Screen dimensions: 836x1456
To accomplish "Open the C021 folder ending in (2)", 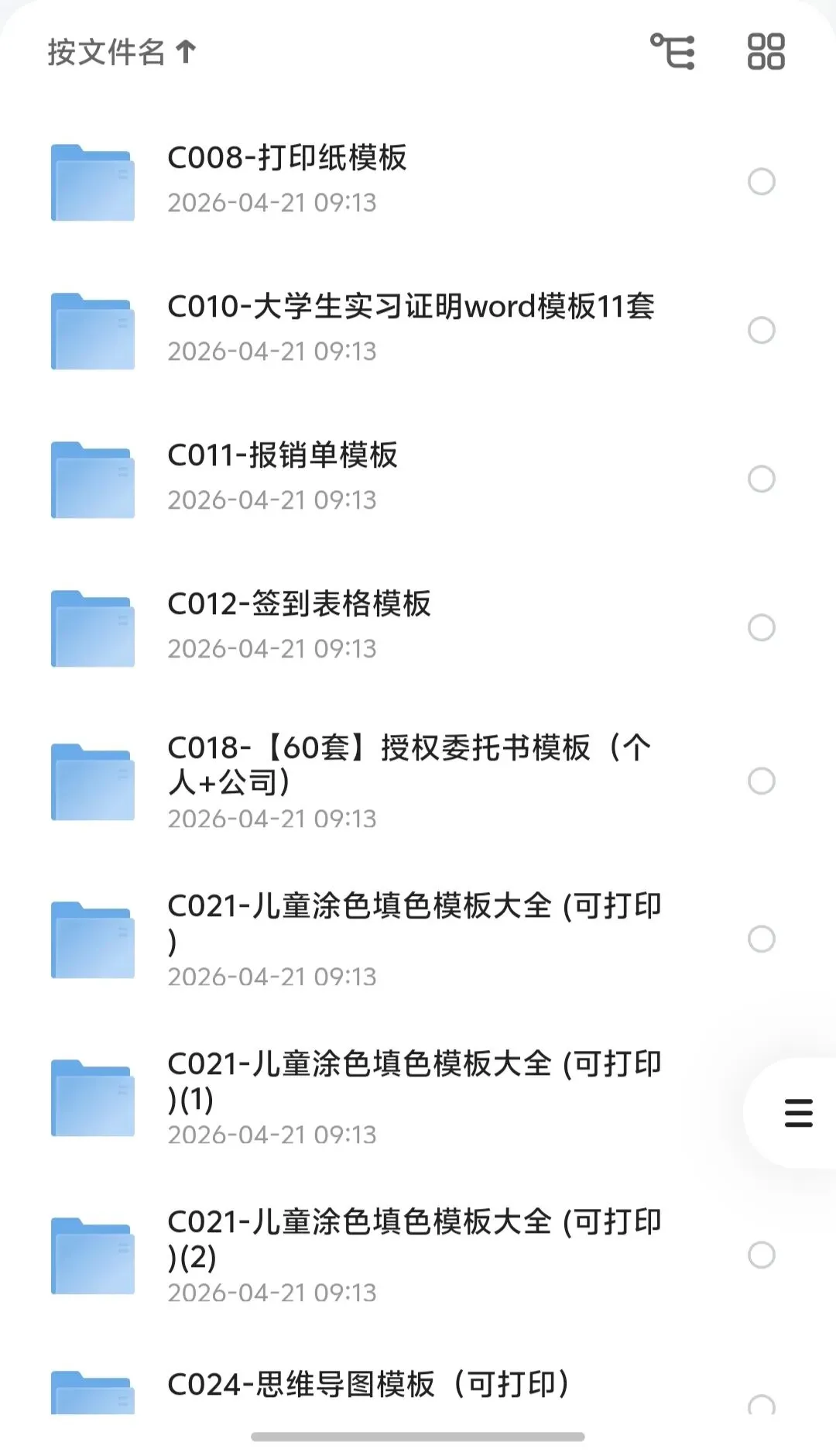I will [x=418, y=1255].
